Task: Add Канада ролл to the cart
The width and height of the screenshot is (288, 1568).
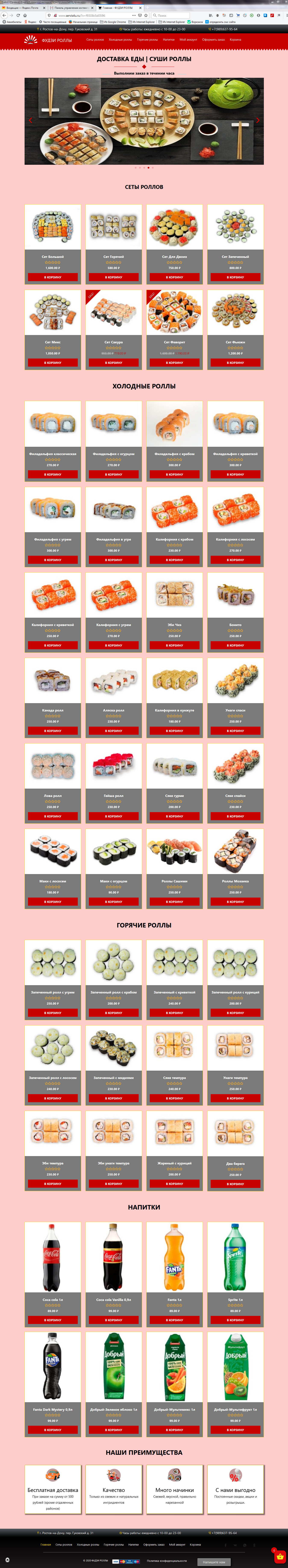Action: point(53,730)
